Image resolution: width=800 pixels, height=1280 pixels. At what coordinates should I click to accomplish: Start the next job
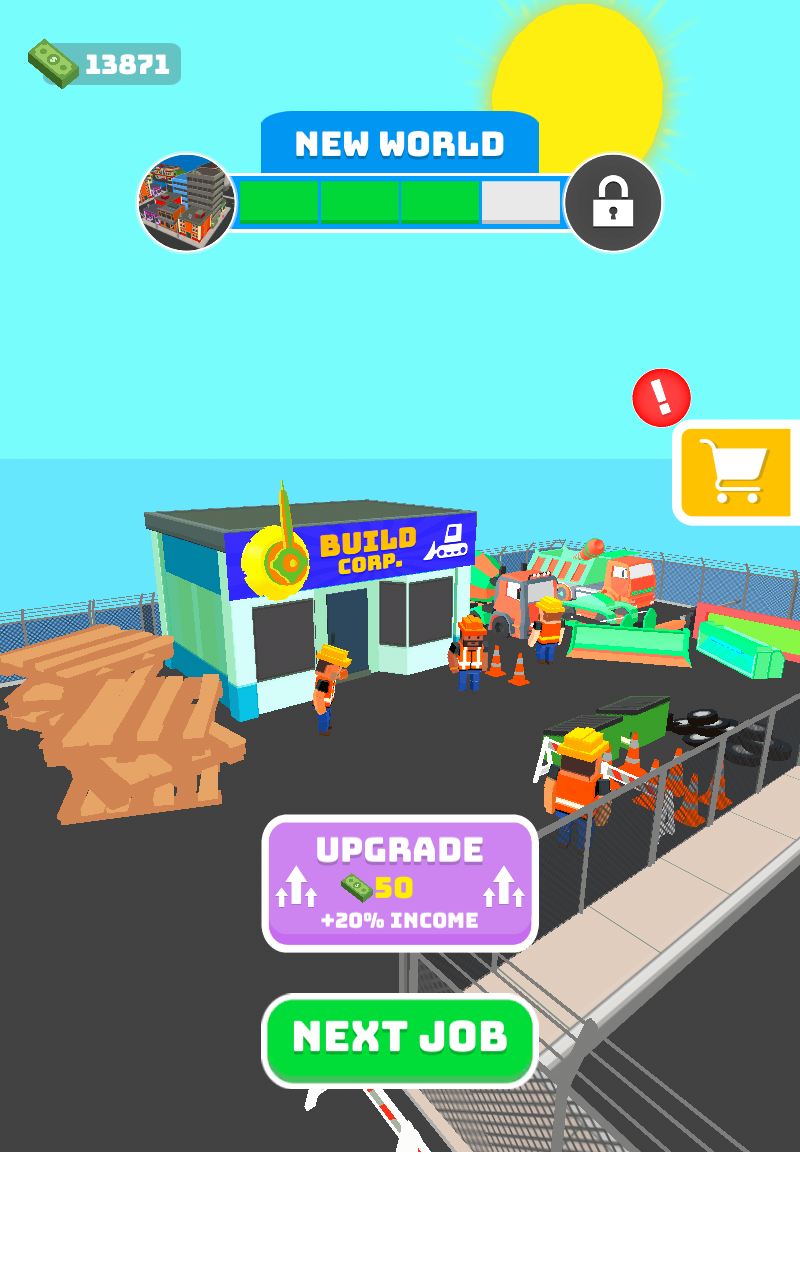coord(400,1039)
